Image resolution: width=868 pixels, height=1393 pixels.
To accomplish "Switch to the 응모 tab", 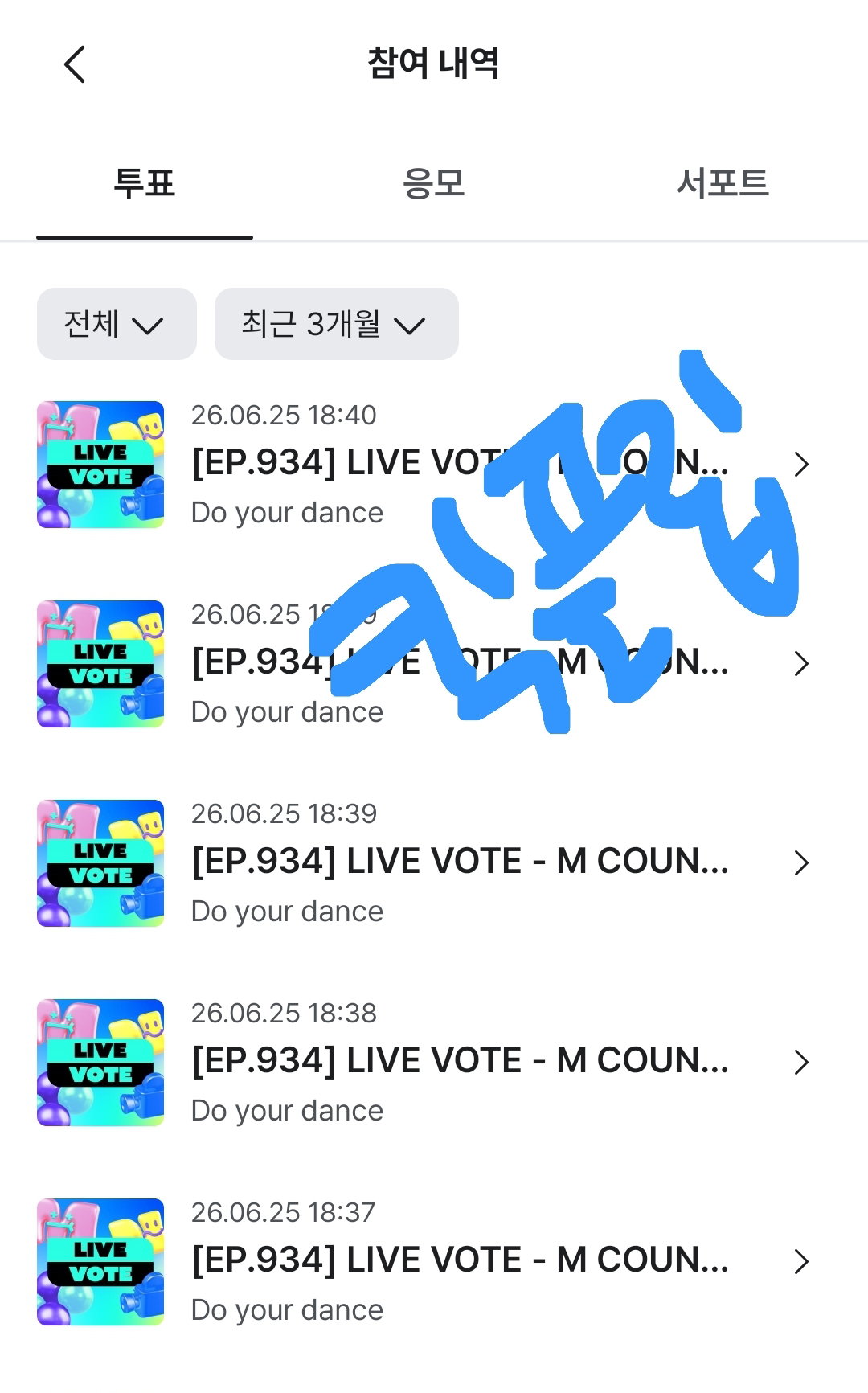I will [x=434, y=184].
